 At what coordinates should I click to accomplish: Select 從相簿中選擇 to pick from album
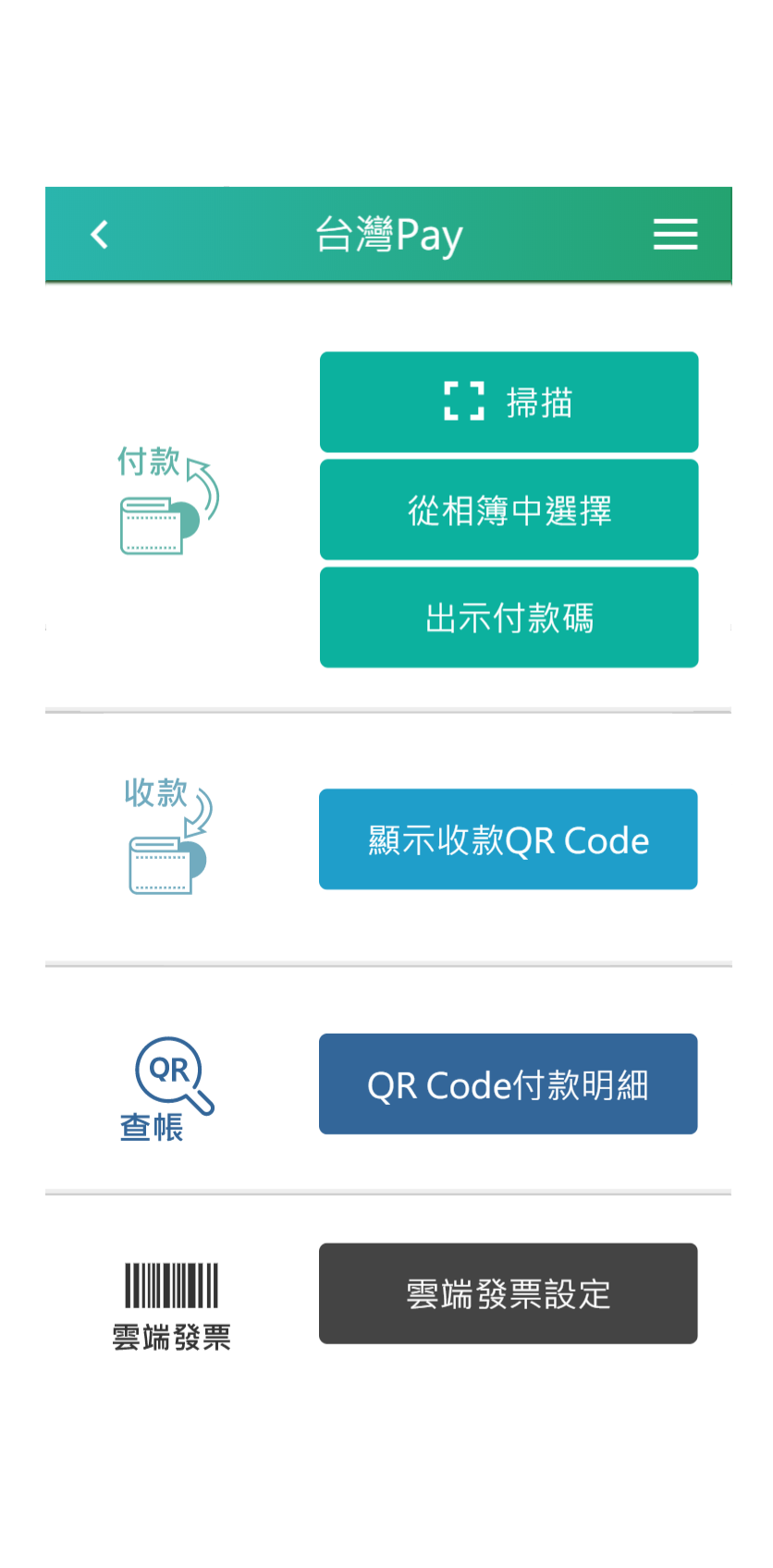click(x=509, y=509)
